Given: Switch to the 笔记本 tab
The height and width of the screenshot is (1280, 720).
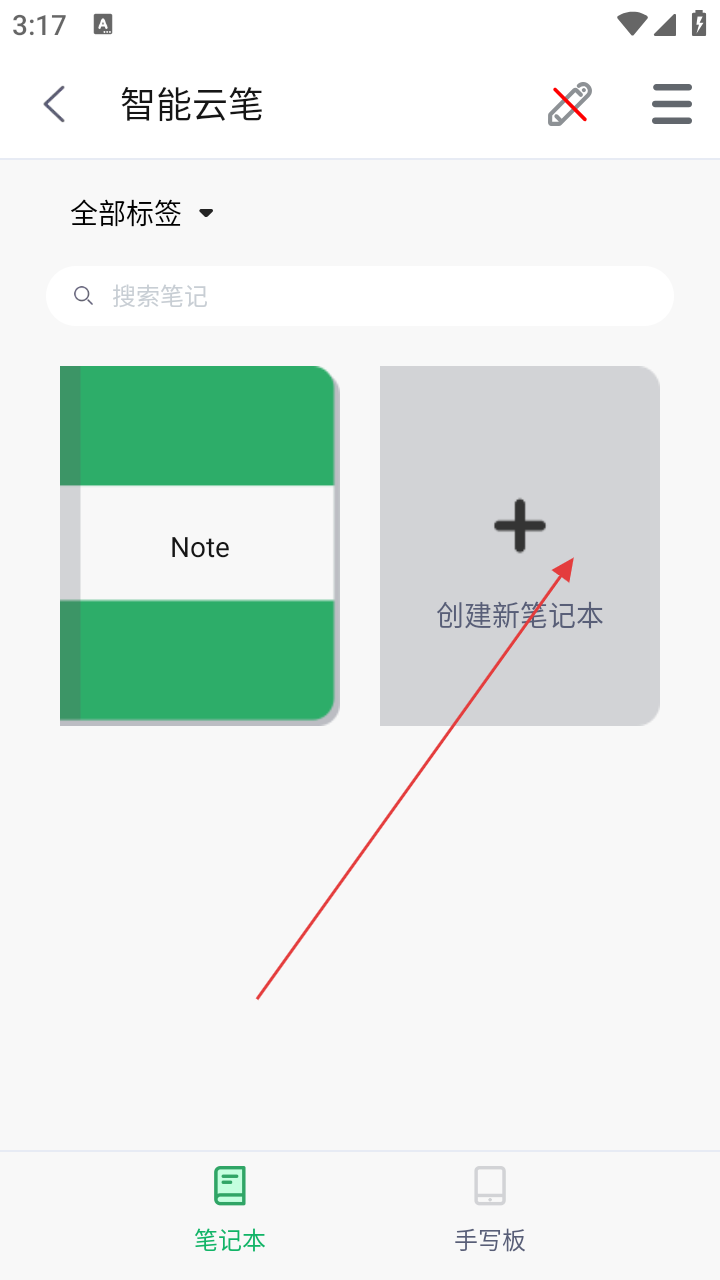Looking at the screenshot, I should click(230, 1210).
